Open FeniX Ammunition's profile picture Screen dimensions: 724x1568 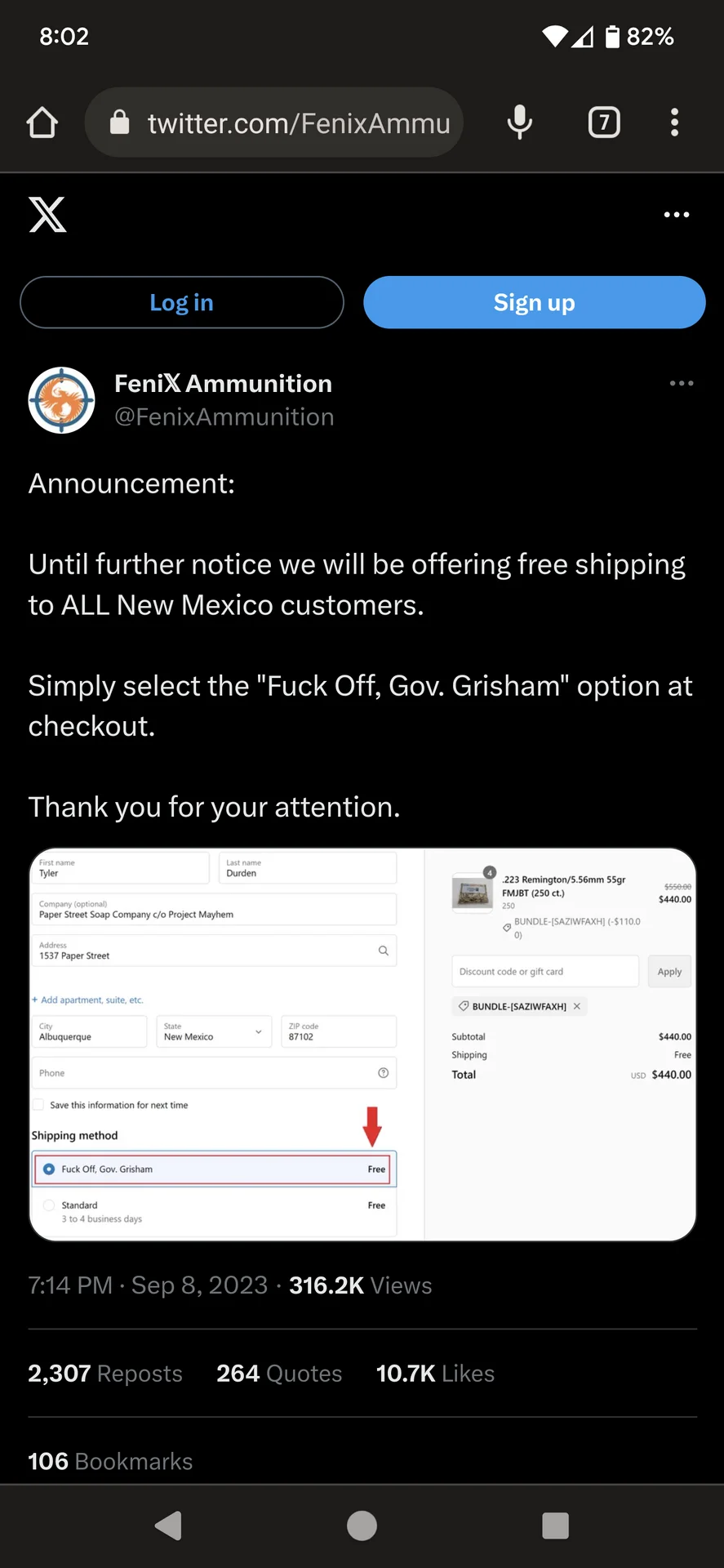pyautogui.click(x=62, y=400)
